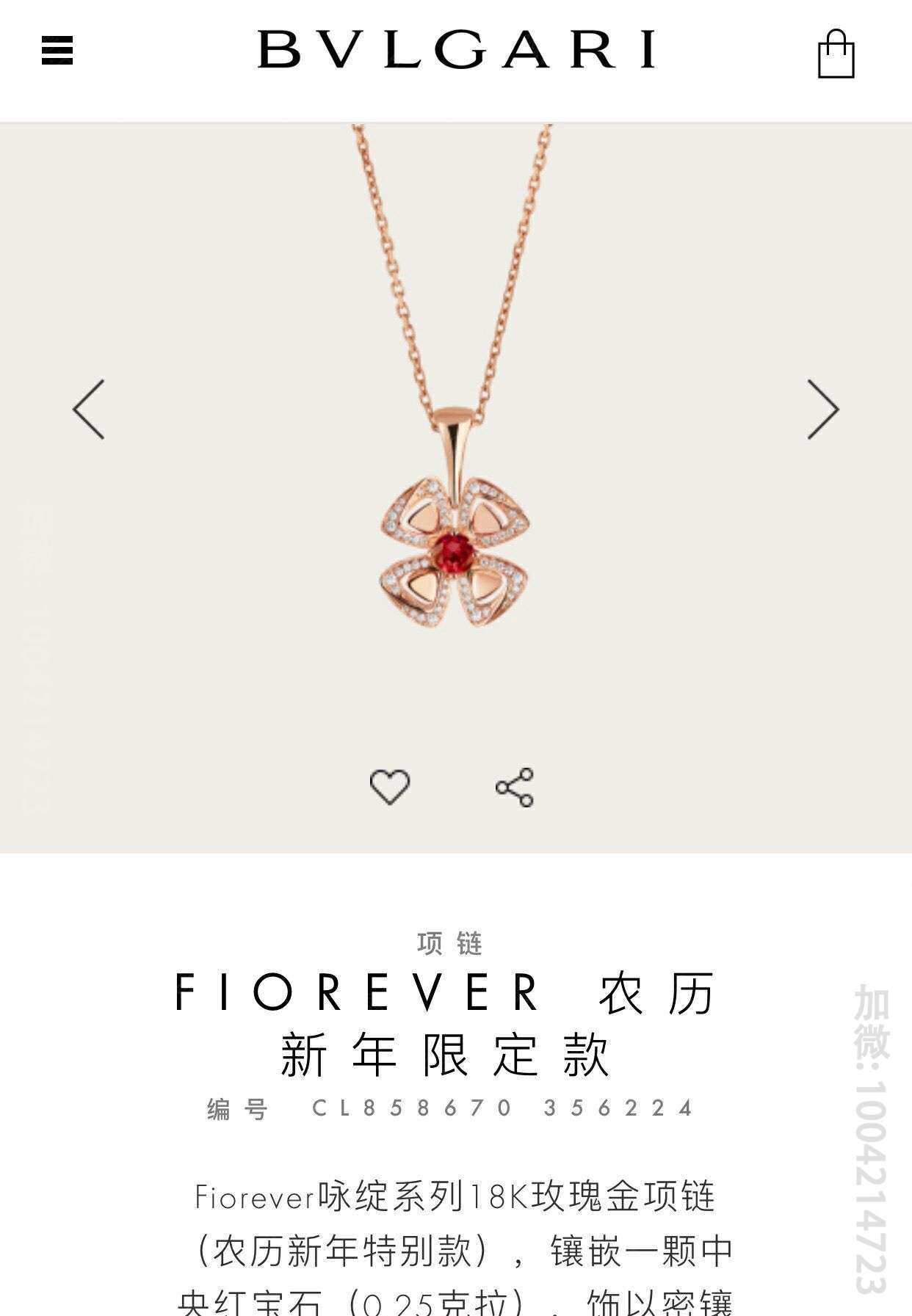Open the shopping bag
Screen dimensions: 912x1316
836,54
